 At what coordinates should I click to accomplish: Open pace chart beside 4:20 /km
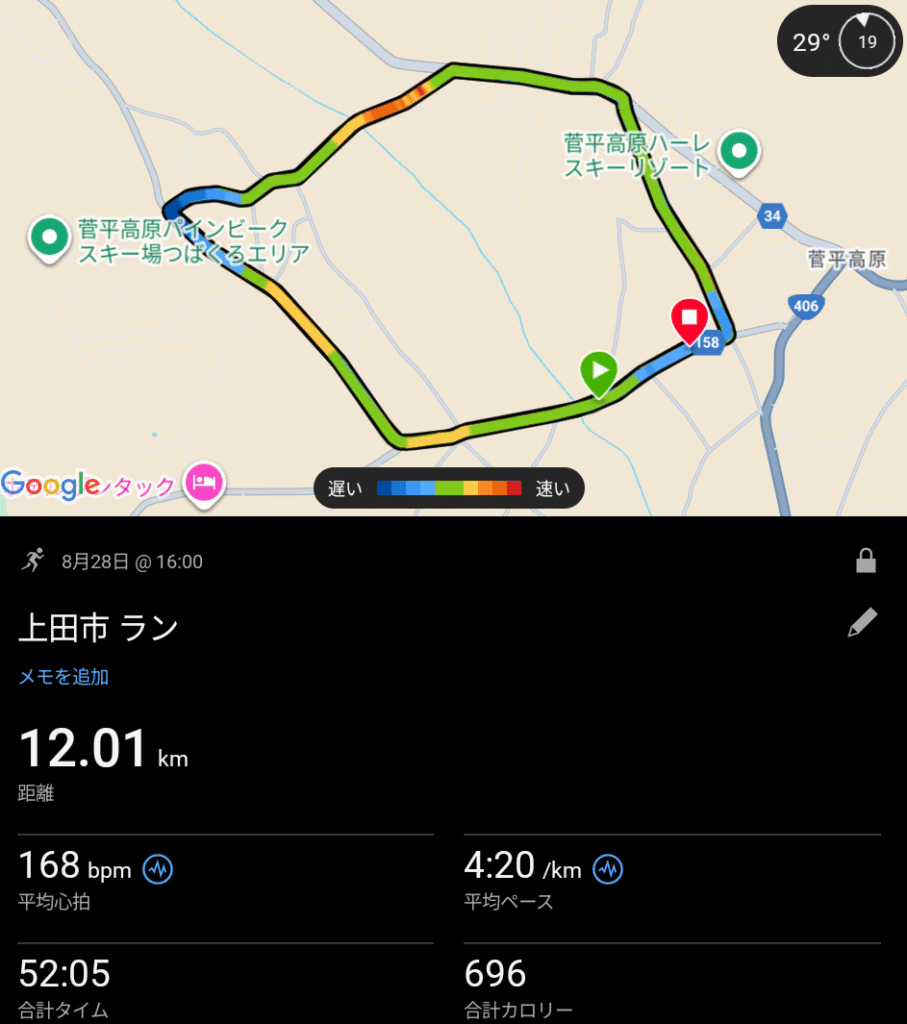coord(607,869)
